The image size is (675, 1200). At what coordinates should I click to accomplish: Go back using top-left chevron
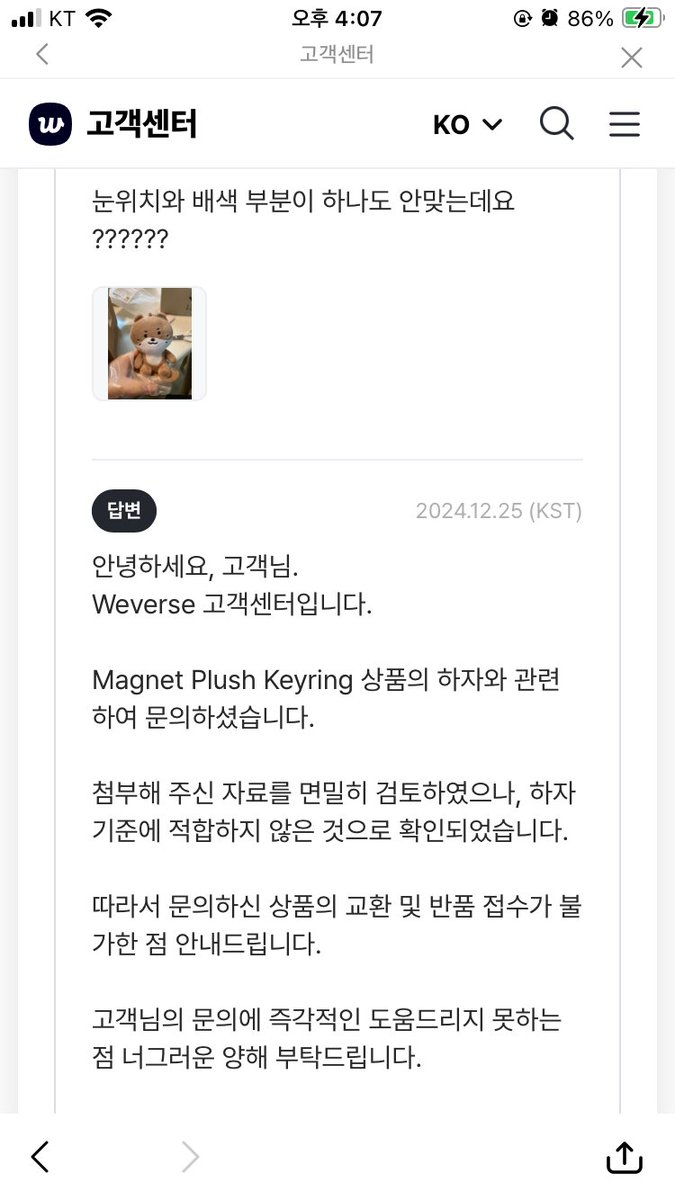[41, 55]
